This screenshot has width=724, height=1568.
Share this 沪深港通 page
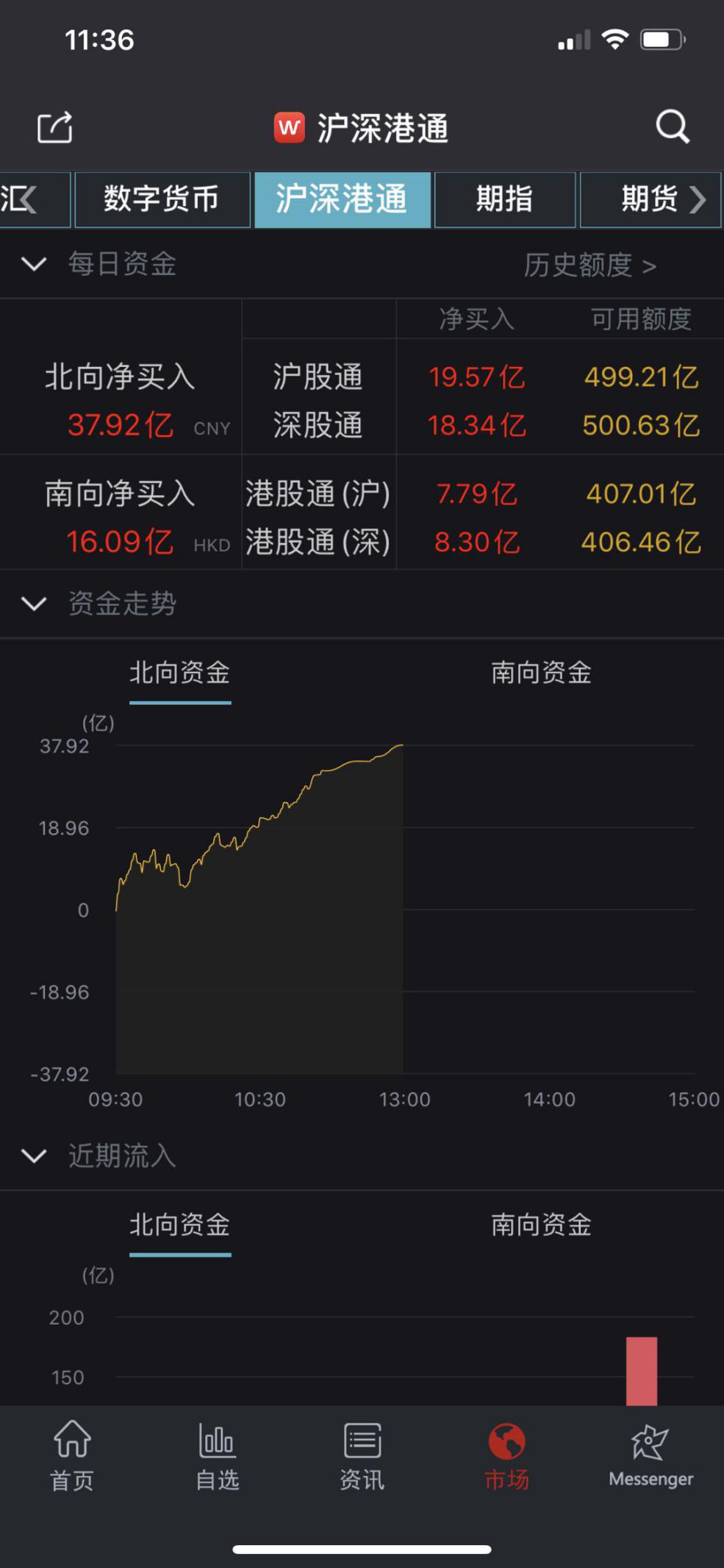tap(55, 127)
